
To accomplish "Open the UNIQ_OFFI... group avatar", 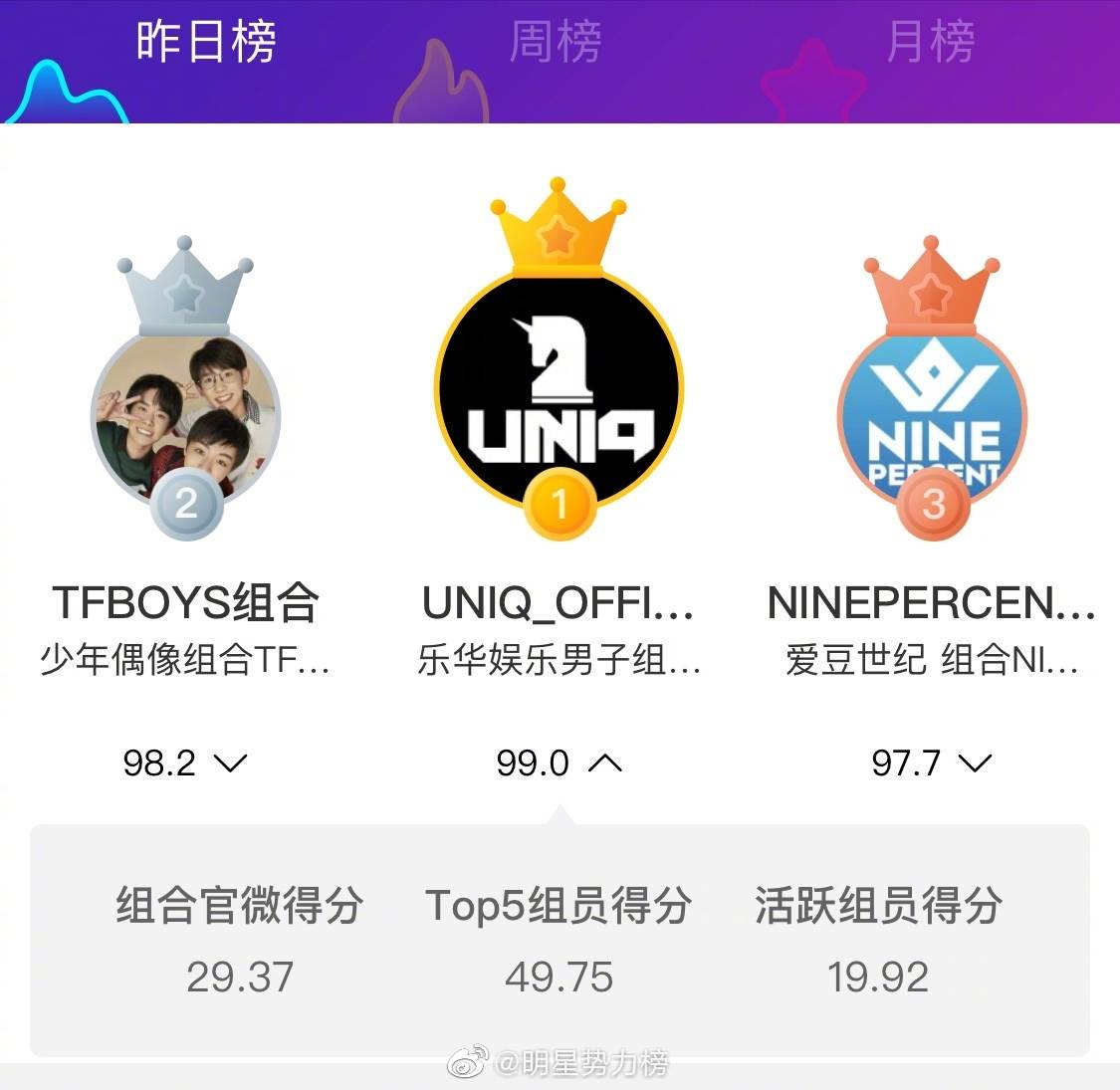I will [560, 392].
